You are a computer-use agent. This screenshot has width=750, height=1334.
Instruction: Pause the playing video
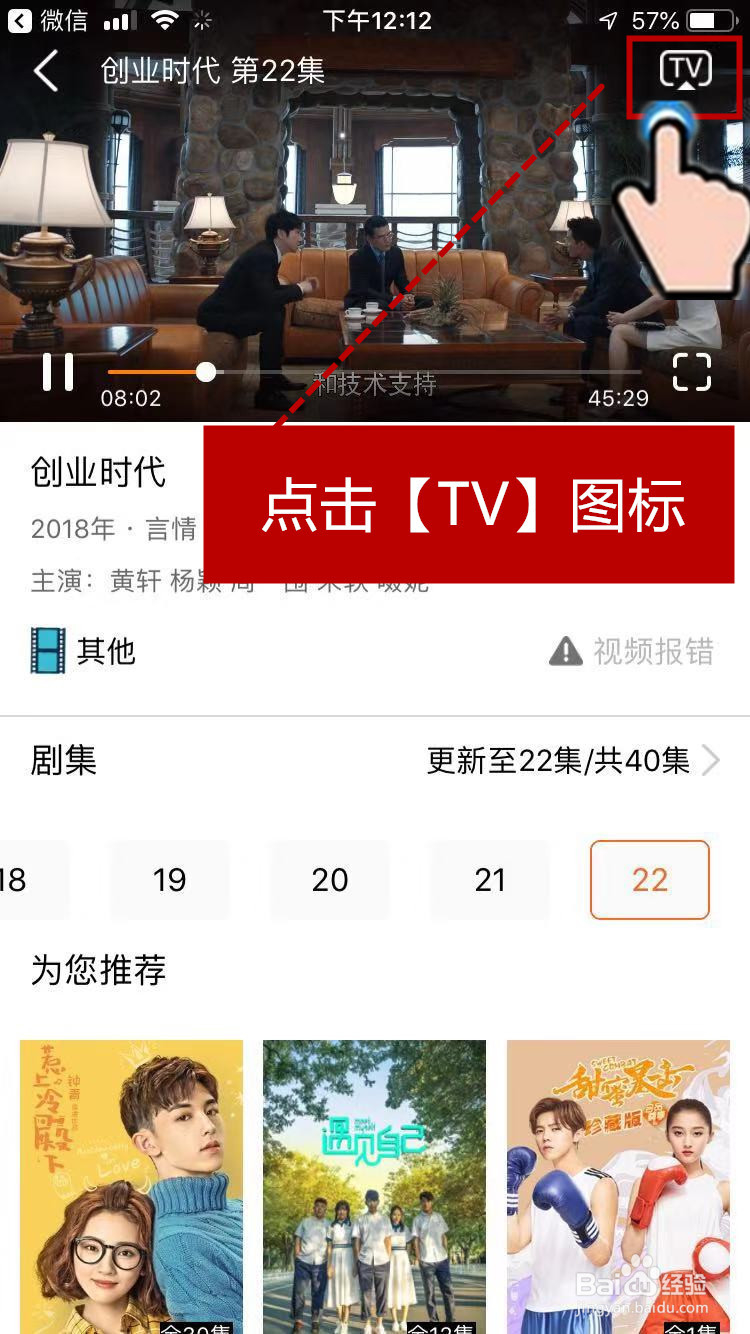(58, 372)
